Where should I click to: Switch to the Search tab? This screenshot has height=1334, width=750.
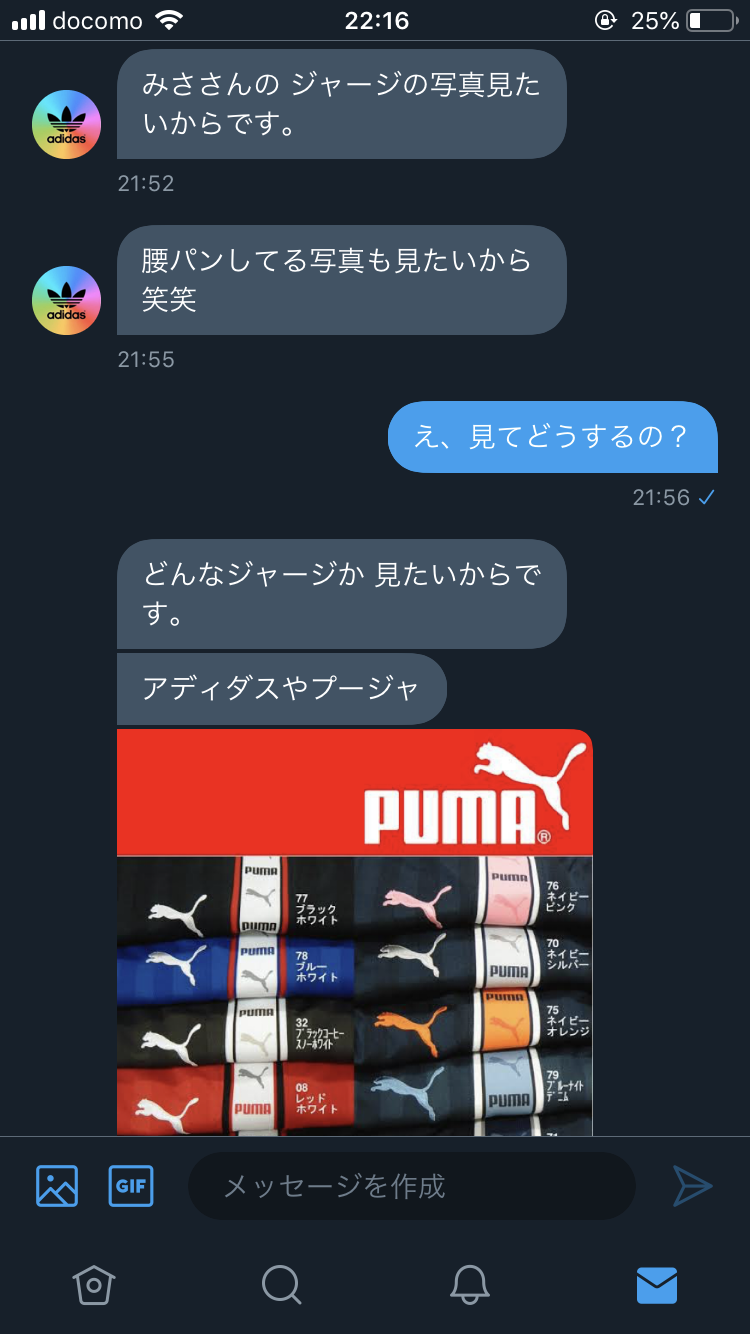coord(281,1284)
